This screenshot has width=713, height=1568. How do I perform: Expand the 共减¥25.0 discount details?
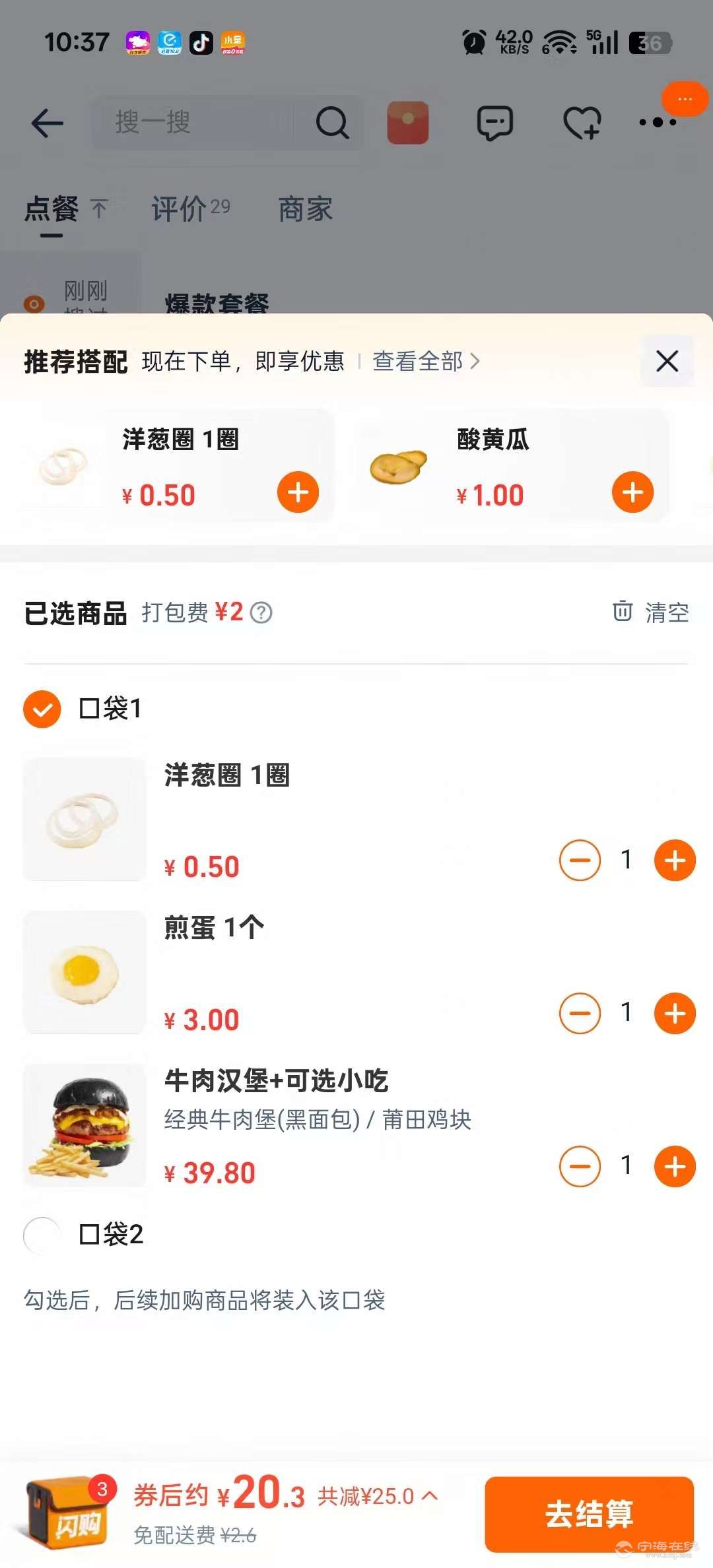(378, 1496)
